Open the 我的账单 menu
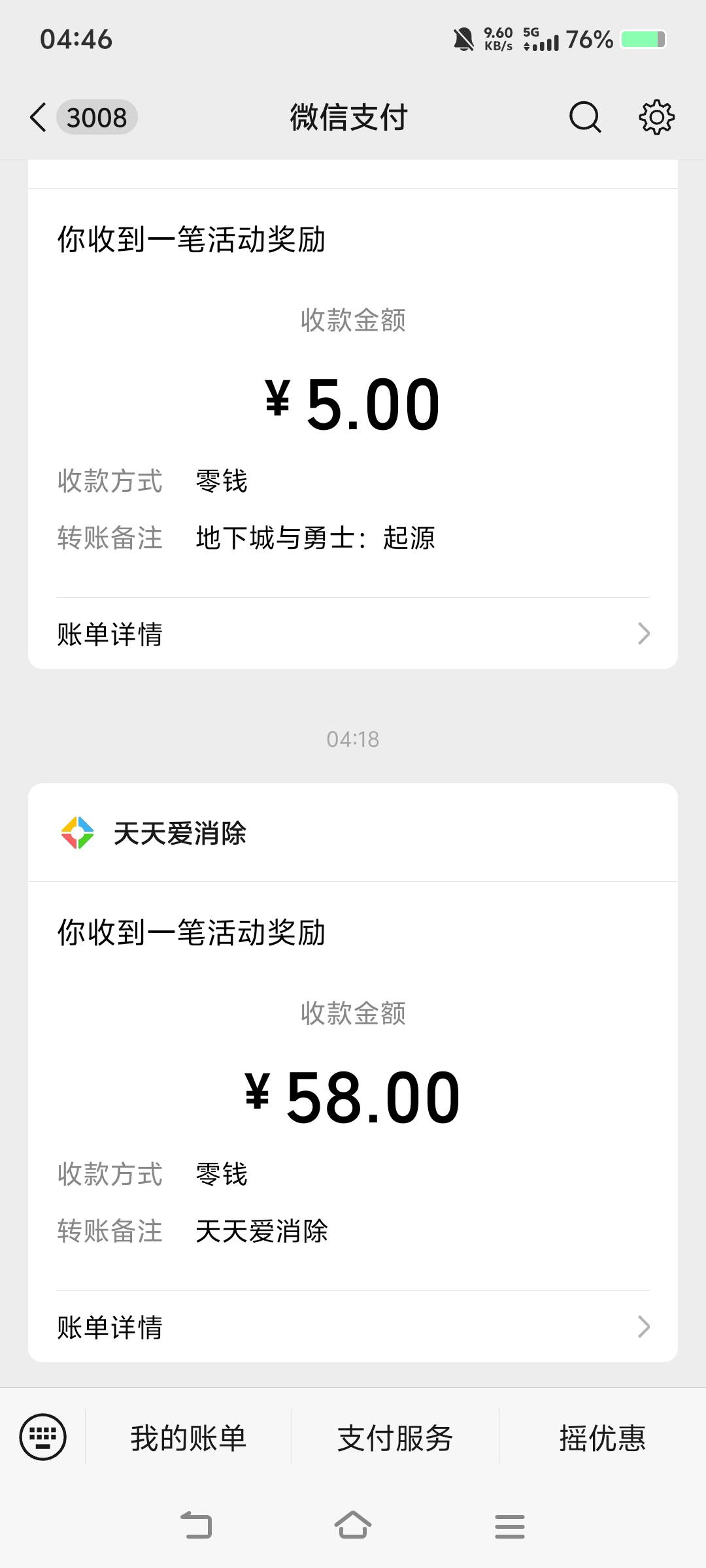Image resolution: width=706 pixels, height=1568 pixels. click(x=188, y=1438)
